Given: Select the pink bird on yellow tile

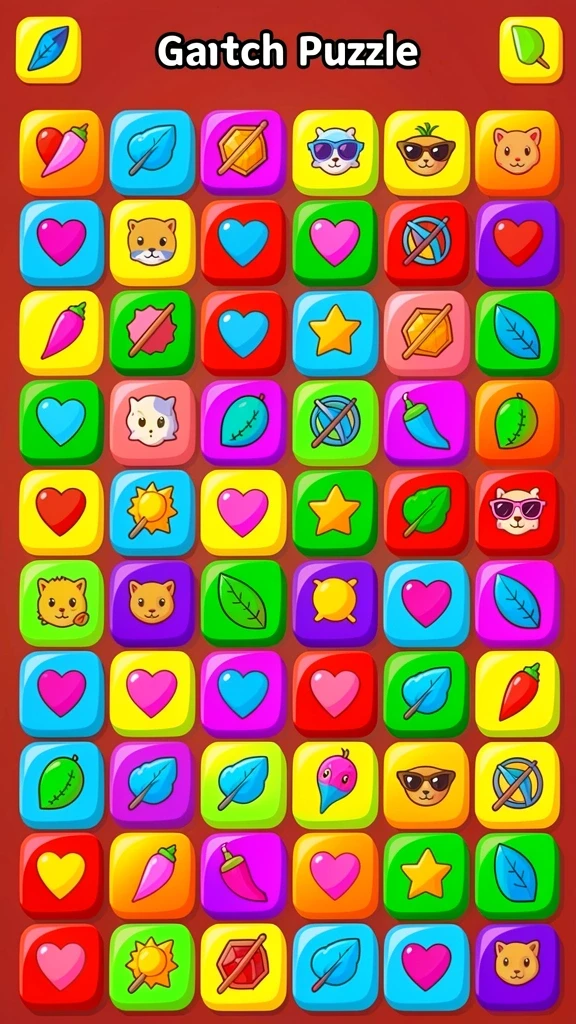Looking at the screenshot, I should point(334,784).
